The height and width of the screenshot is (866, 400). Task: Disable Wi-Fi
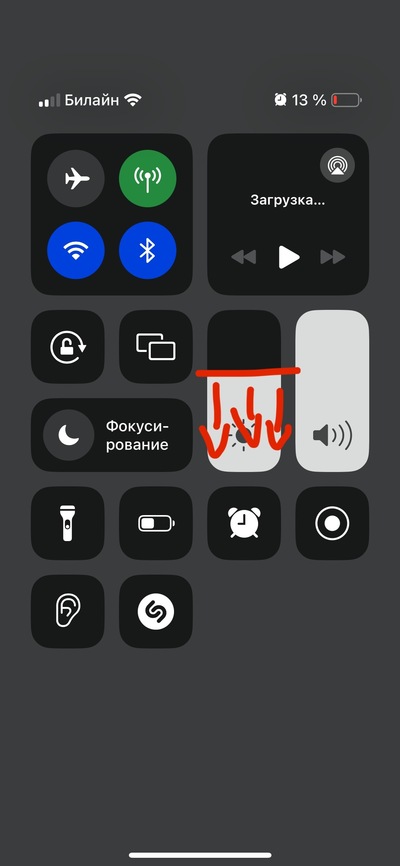pos(76,250)
